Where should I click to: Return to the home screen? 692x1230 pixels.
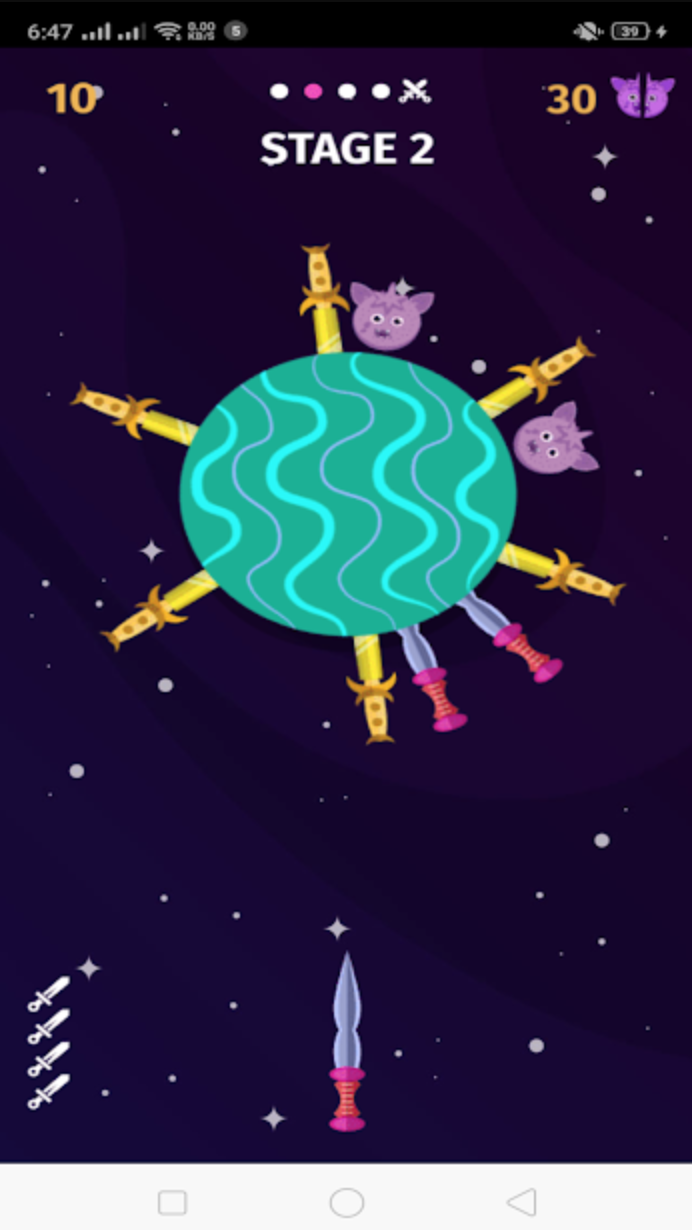tap(346, 1201)
